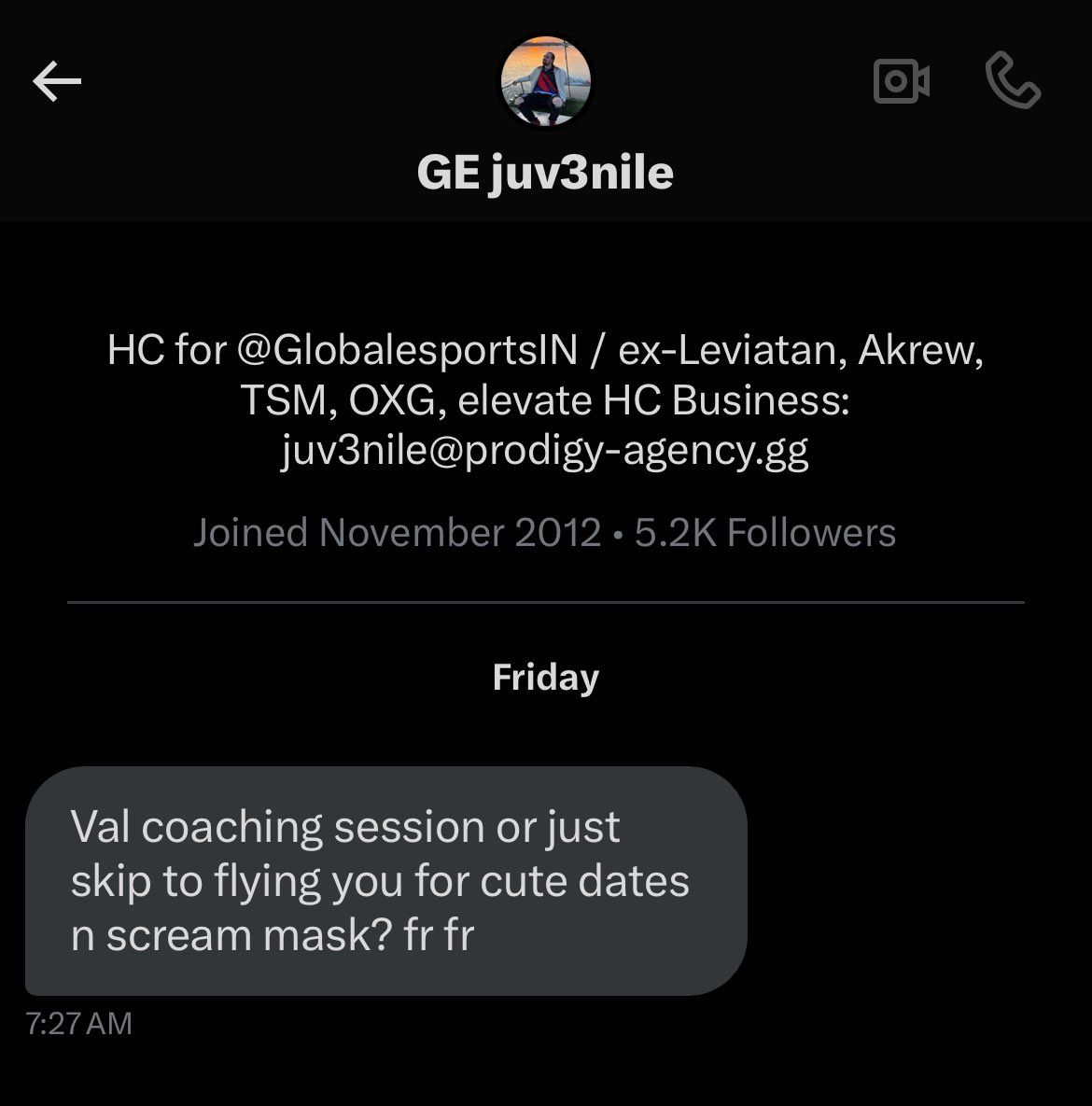Go back using the arrow icon

pyautogui.click(x=57, y=82)
